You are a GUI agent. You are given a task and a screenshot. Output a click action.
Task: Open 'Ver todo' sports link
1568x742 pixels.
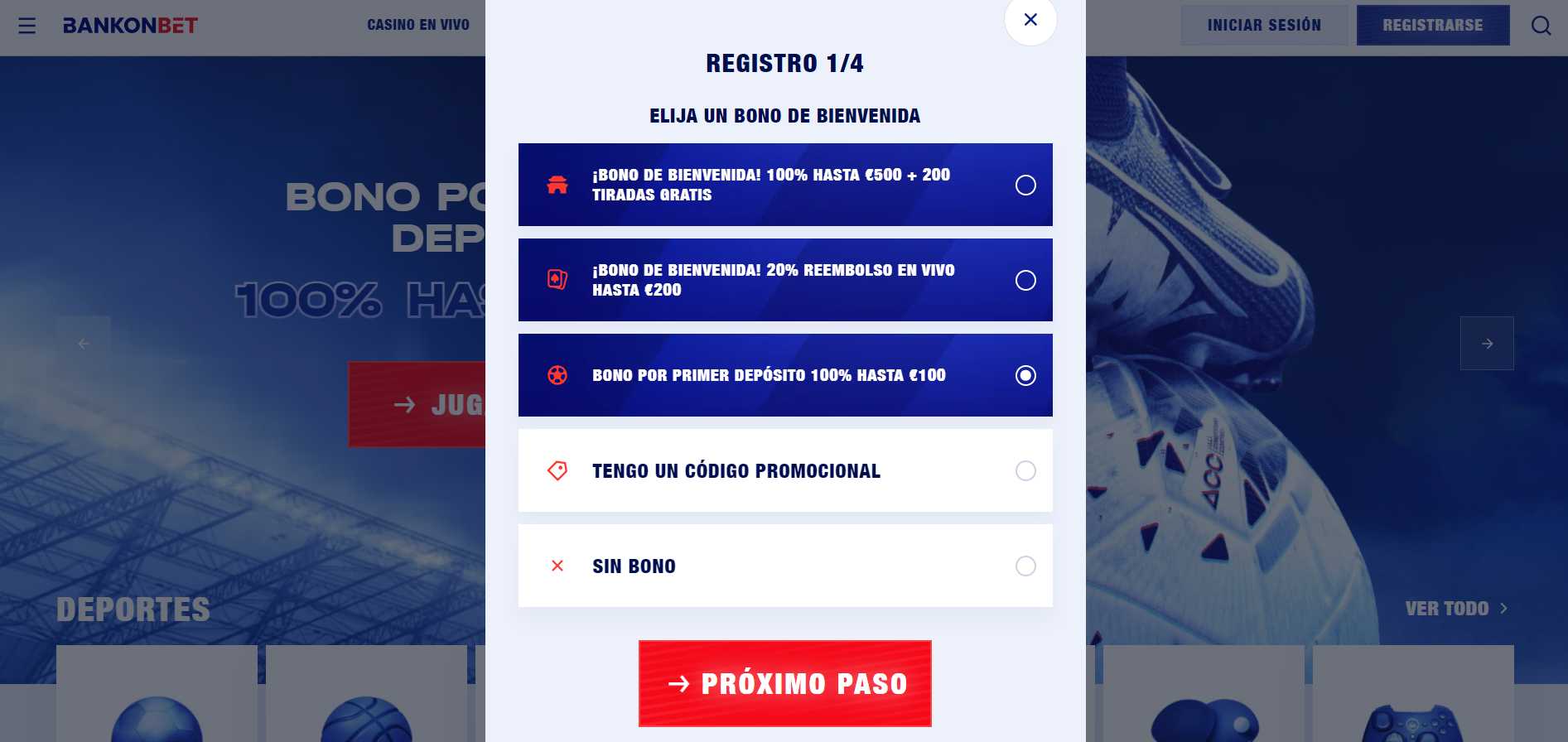click(x=1455, y=609)
